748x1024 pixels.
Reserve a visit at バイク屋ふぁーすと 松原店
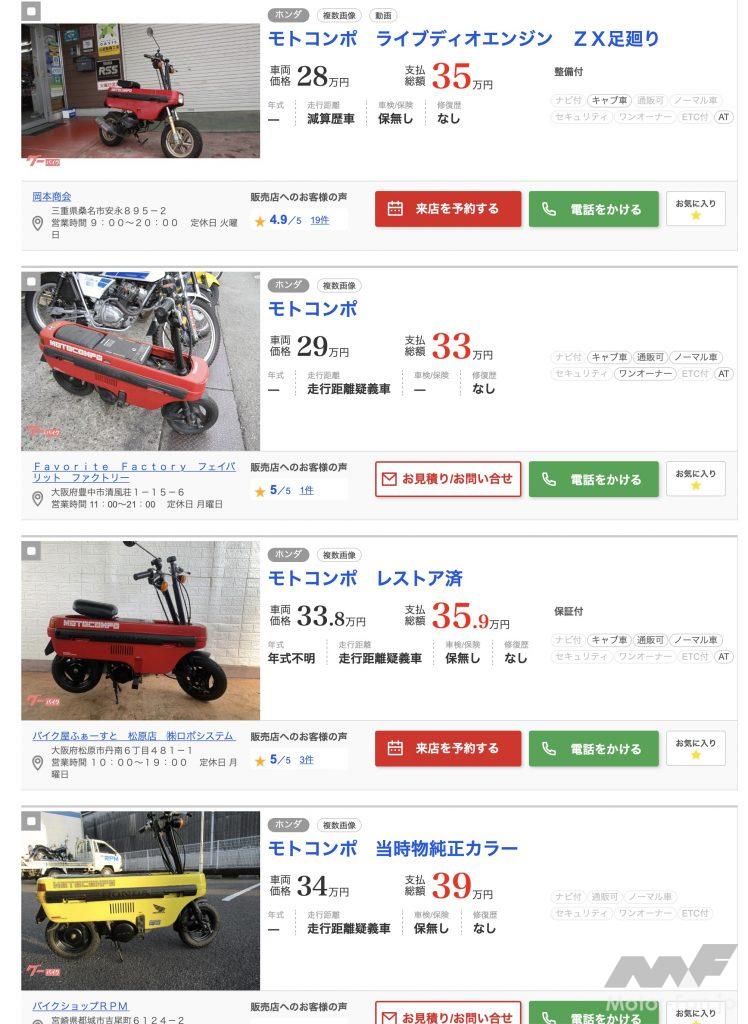[448, 748]
